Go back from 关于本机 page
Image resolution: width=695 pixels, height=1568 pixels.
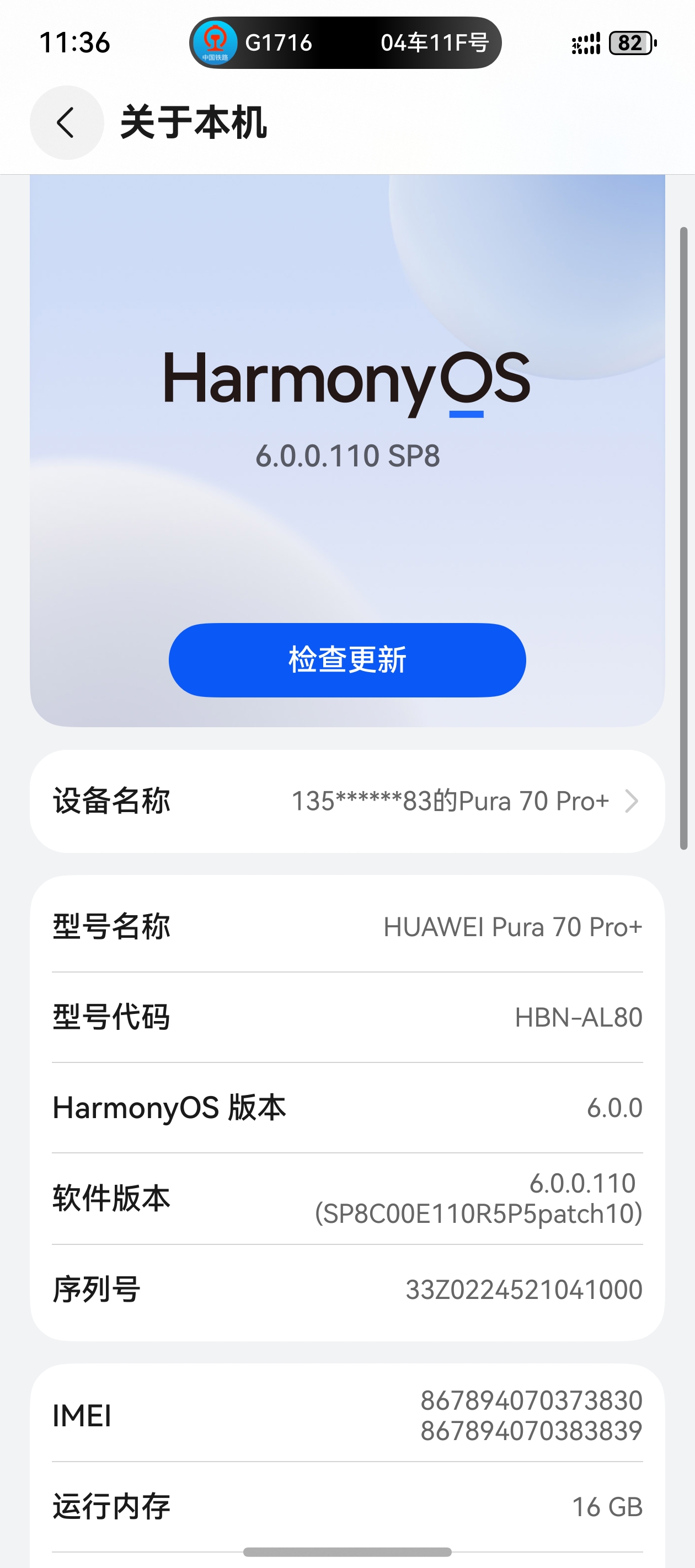pyautogui.click(x=66, y=122)
